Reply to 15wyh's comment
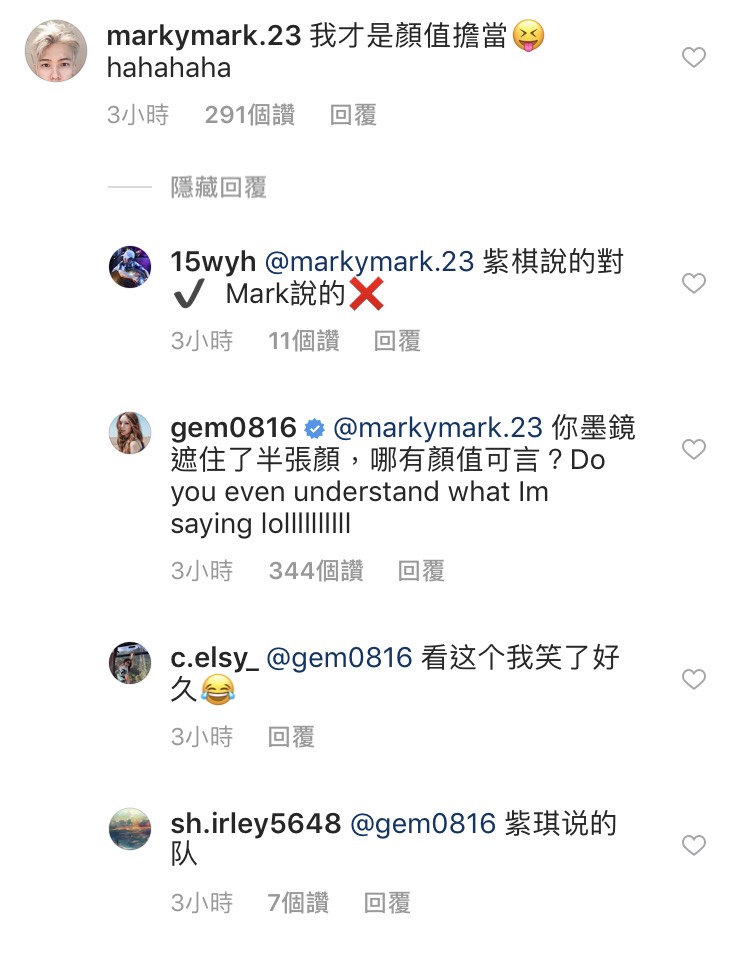 (397, 341)
